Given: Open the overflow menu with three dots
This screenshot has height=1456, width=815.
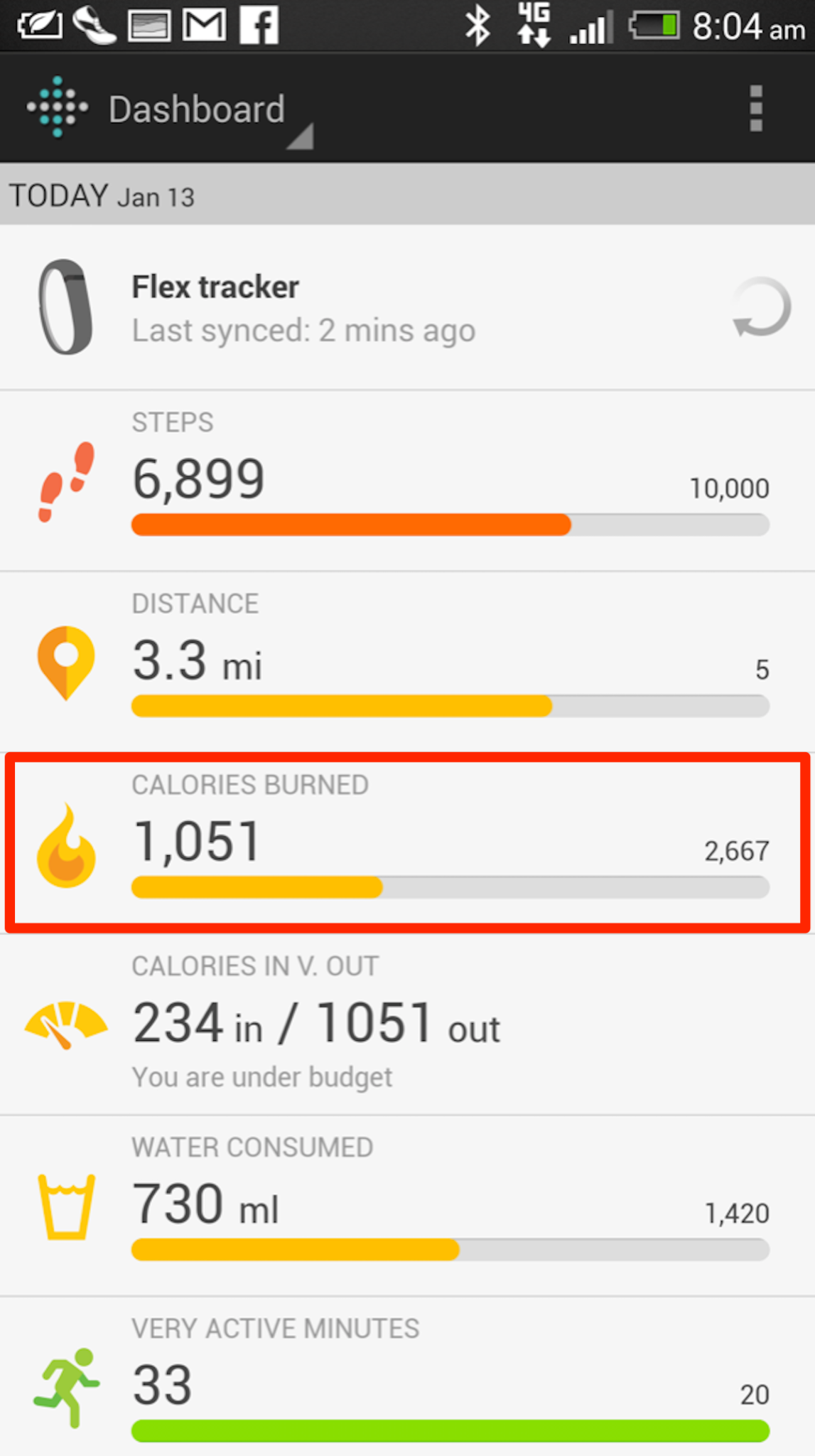Looking at the screenshot, I should click(755, 107).
